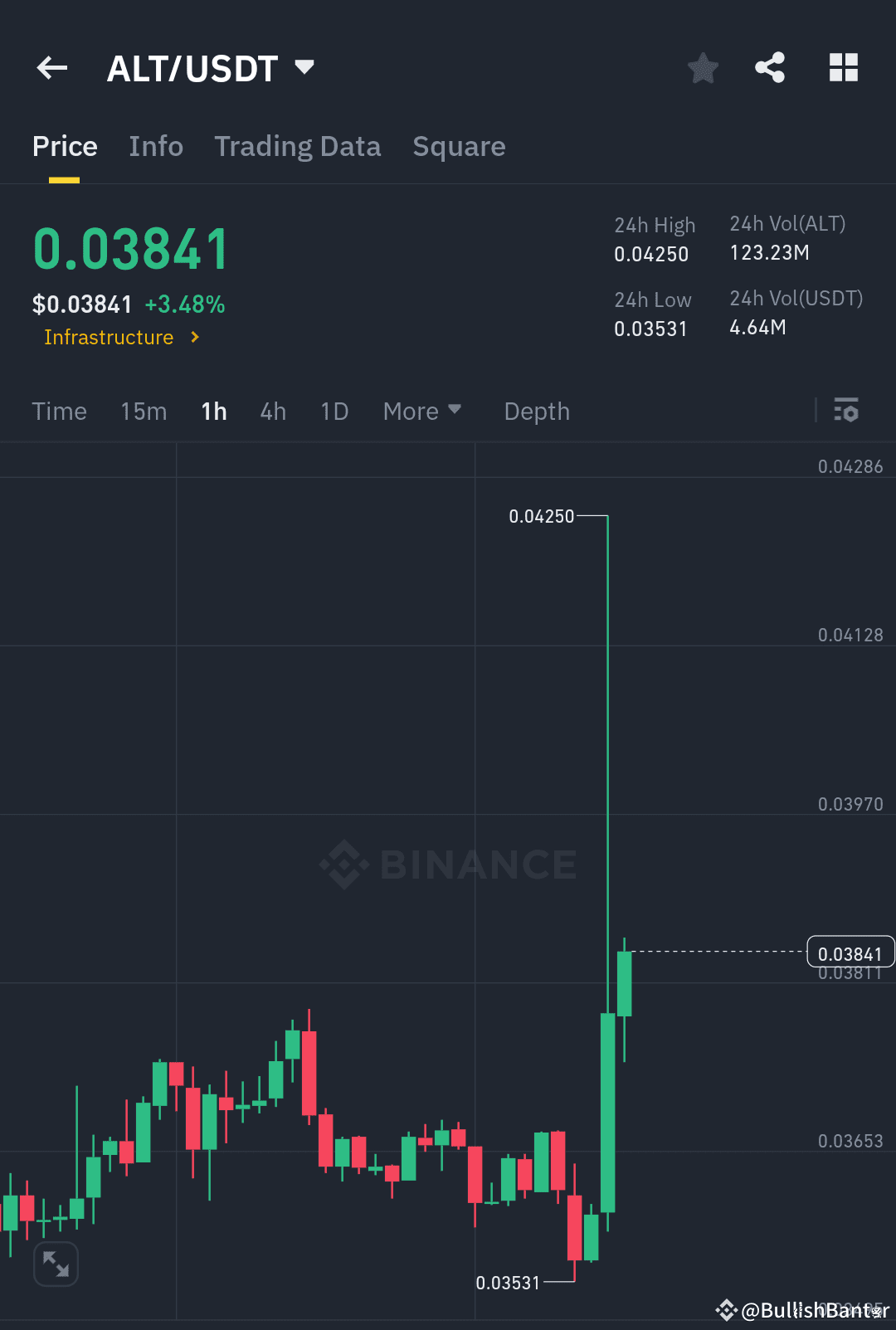Screen dimensions: 896x1330
Task: Tap the Binance diamond icon near BullishBanter
Action: coord(727,1311)
